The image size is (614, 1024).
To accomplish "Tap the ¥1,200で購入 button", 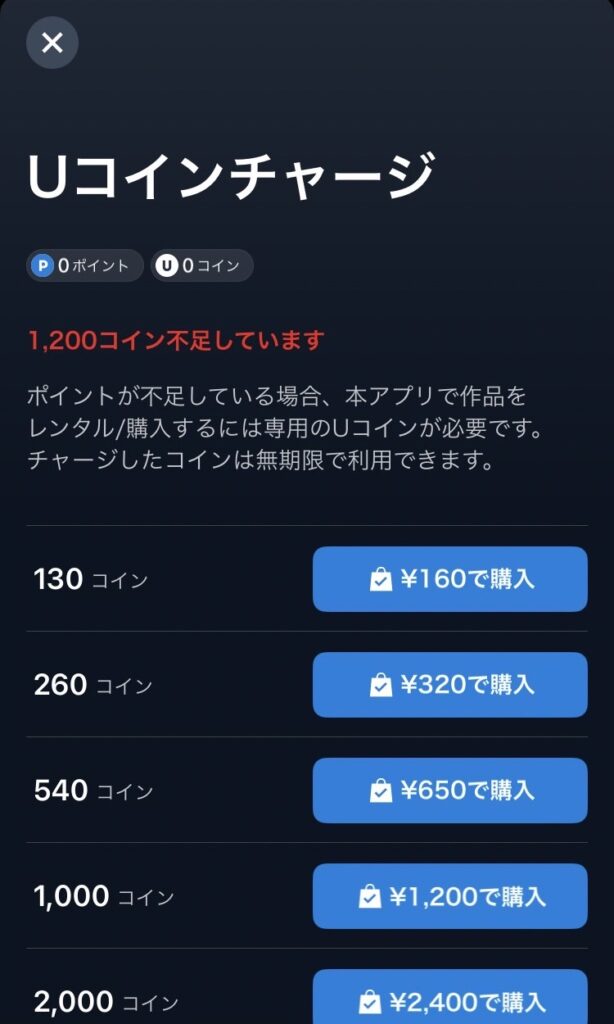I will coord(449,896).
